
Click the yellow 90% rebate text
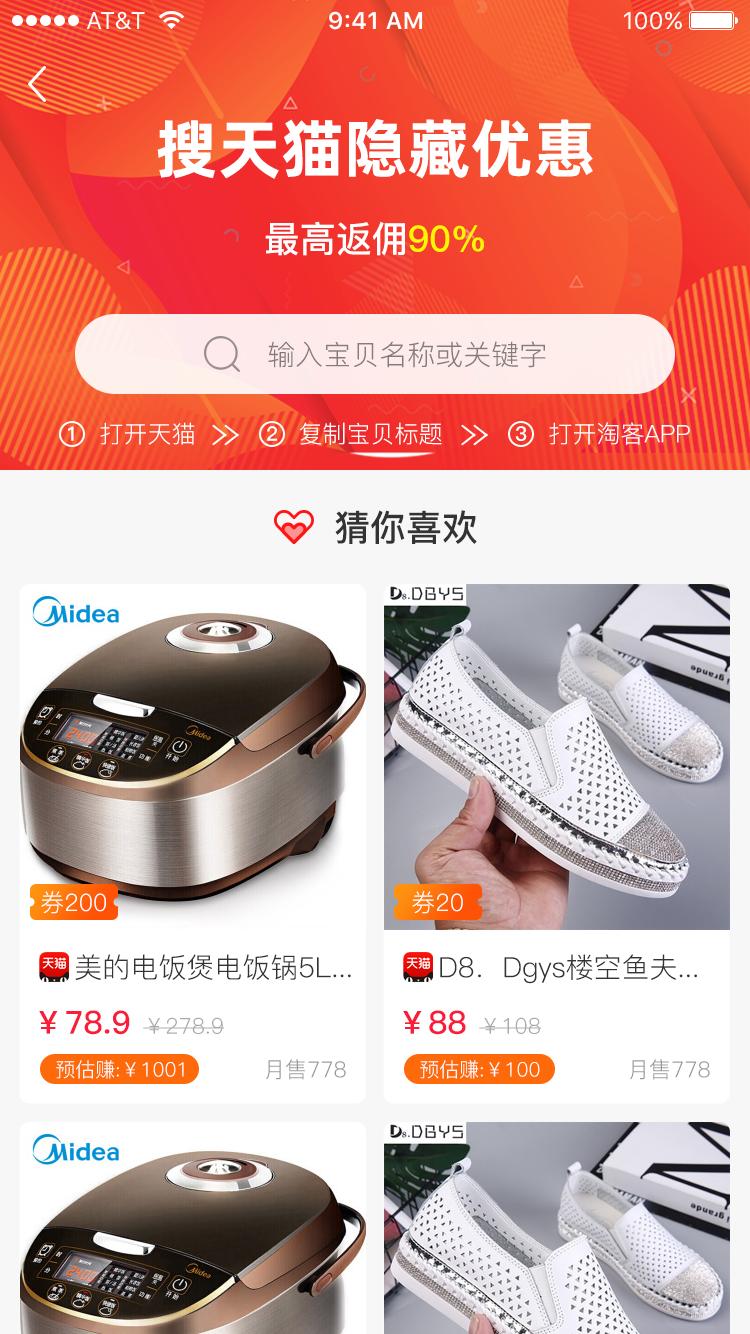click(x=449, y=239)
